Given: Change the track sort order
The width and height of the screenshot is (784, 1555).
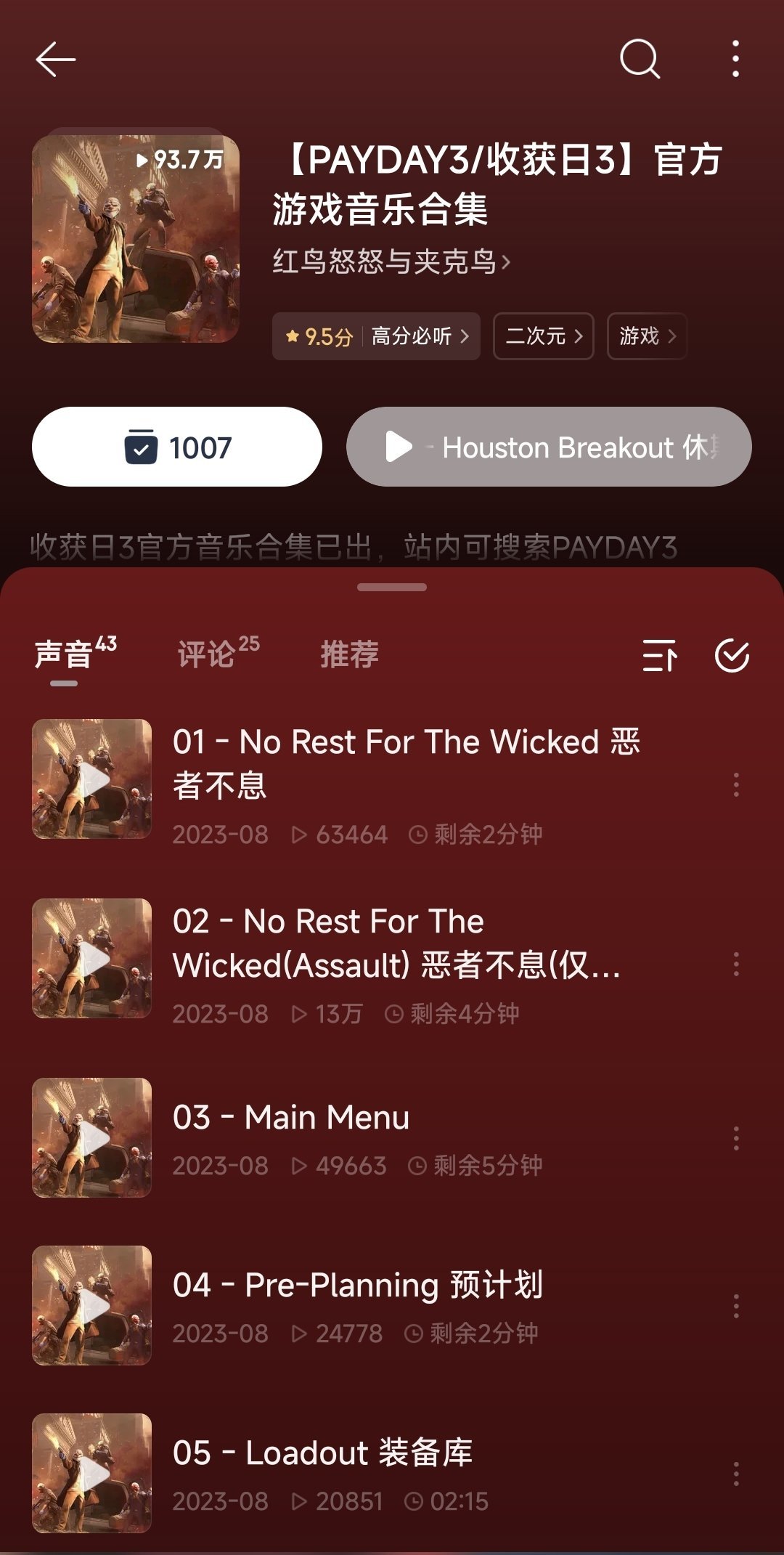Looking at the screenshot, I should click(x=660, y=656).
